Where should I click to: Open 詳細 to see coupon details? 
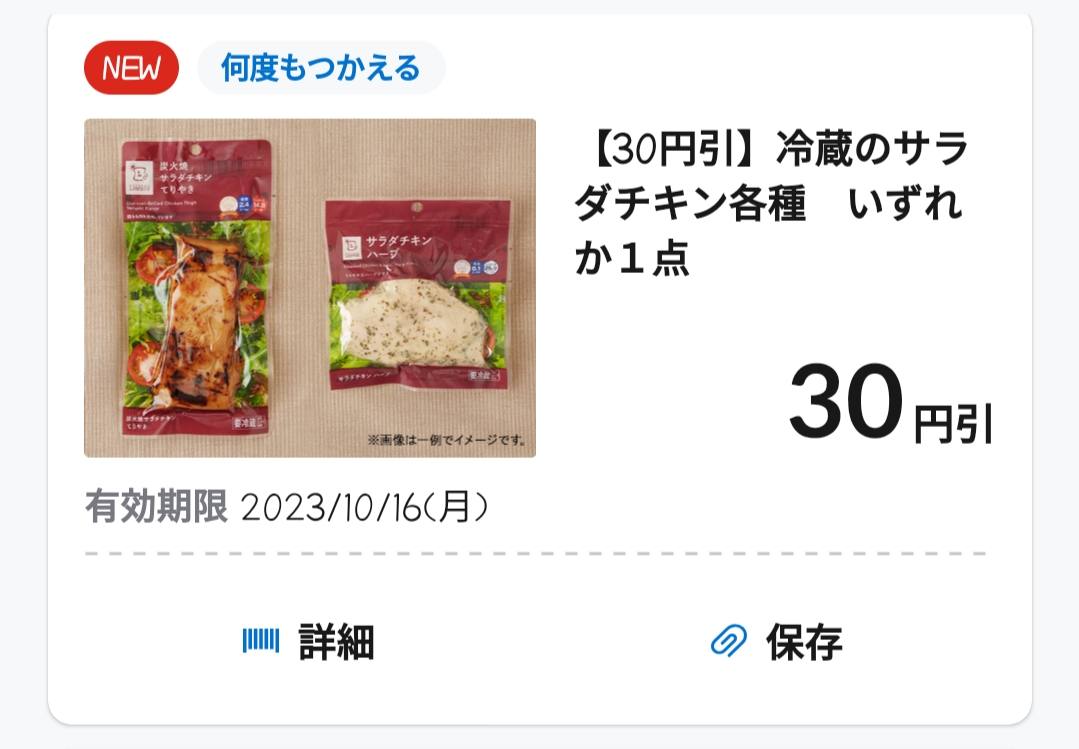pyautogui.click(x=309, y=642)
